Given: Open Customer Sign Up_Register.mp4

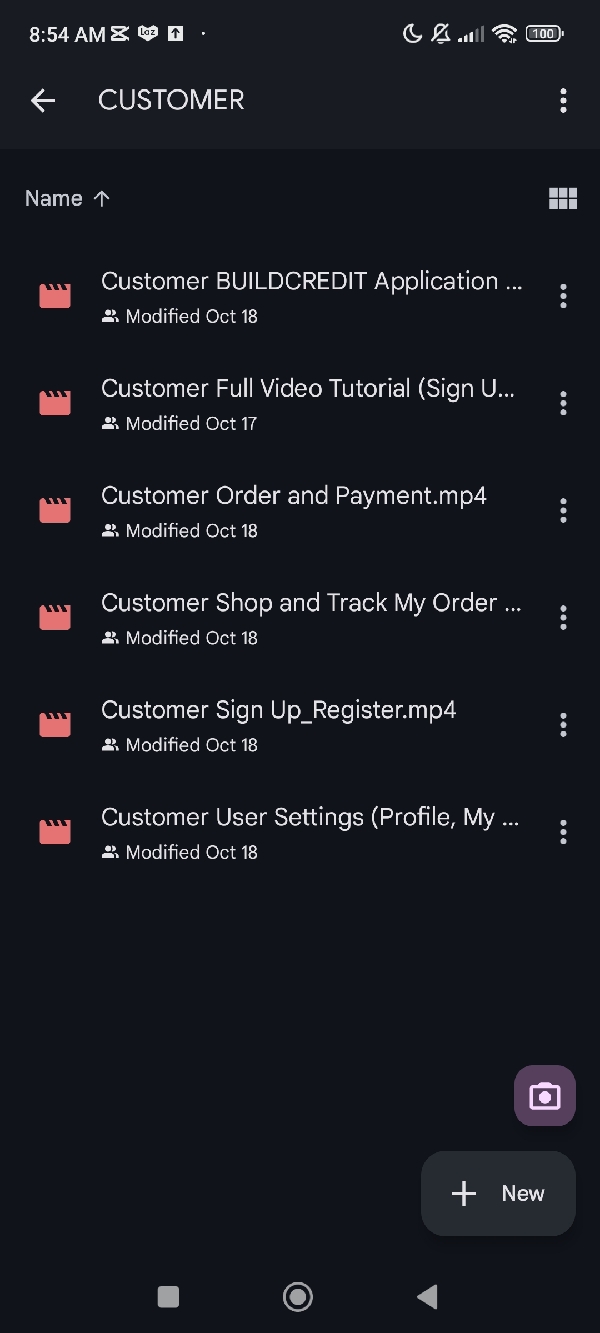Looking at the screenshot, I should [279, 724].
